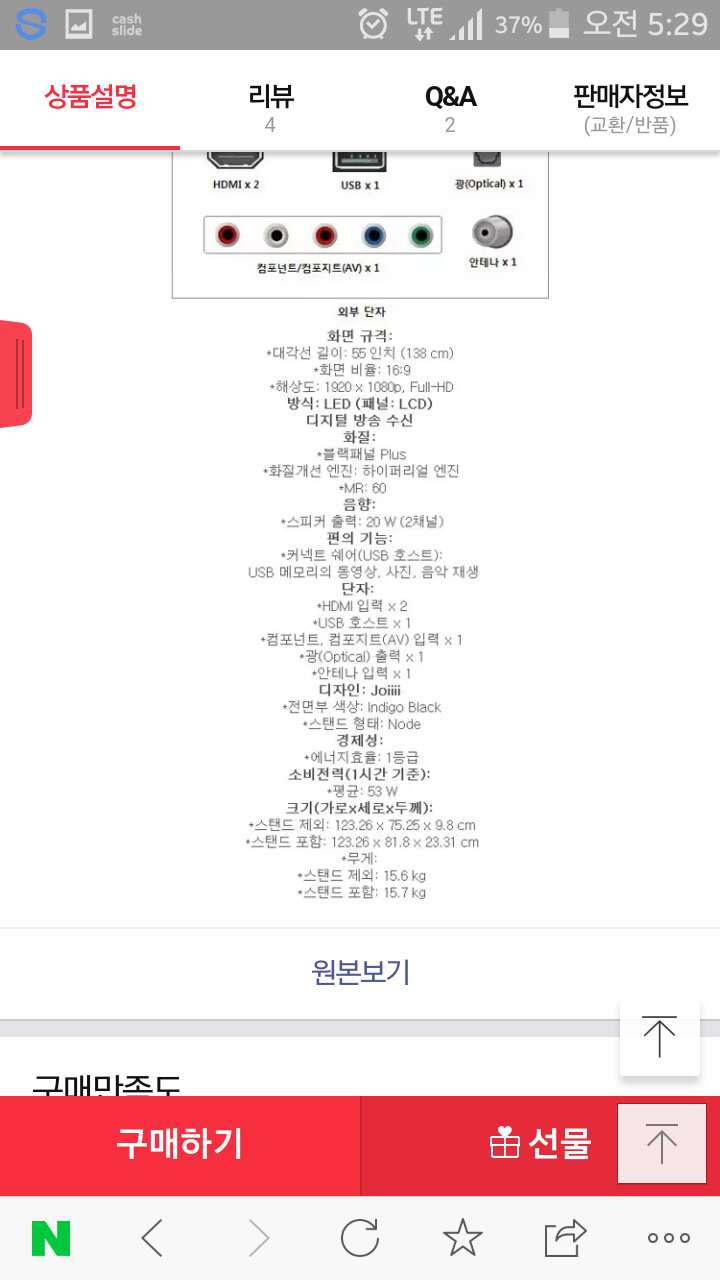Screen dimensions: 720x1280
Task: Go to Naver home via N icon
Action: pyautogui.click(x=51, y=1239)
